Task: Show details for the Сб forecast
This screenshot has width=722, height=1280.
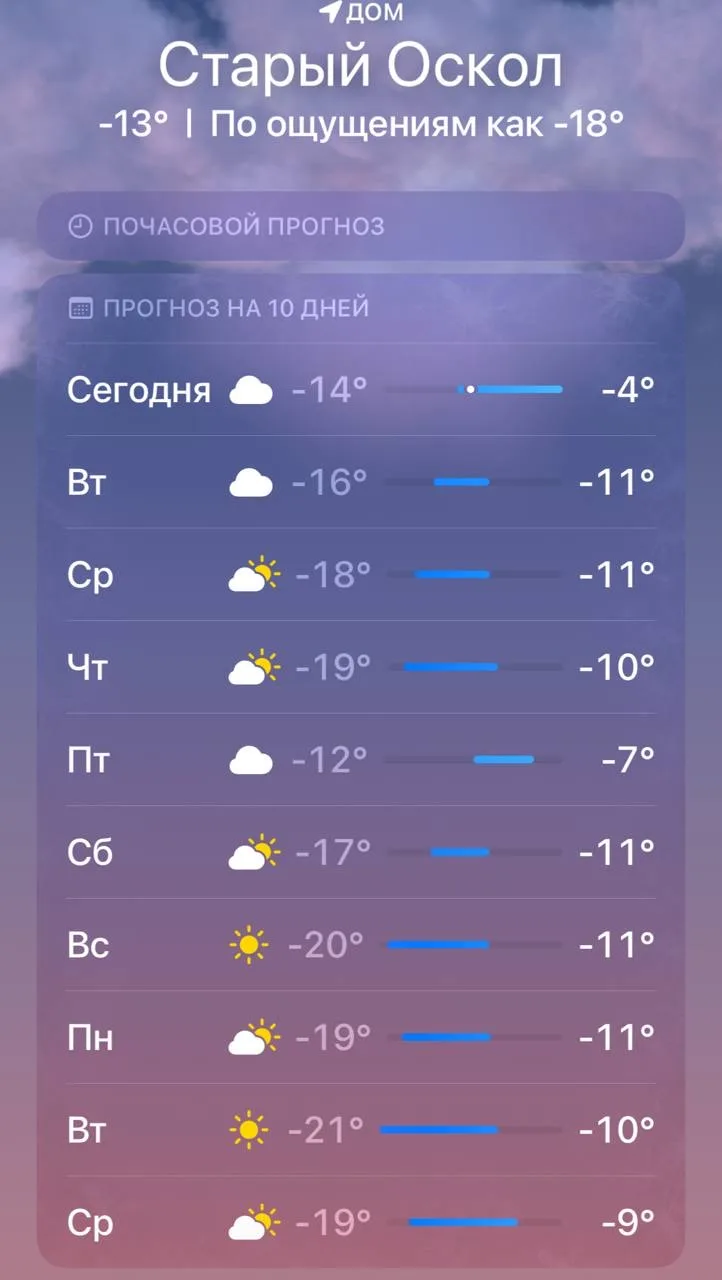Action: pos(360,852)
